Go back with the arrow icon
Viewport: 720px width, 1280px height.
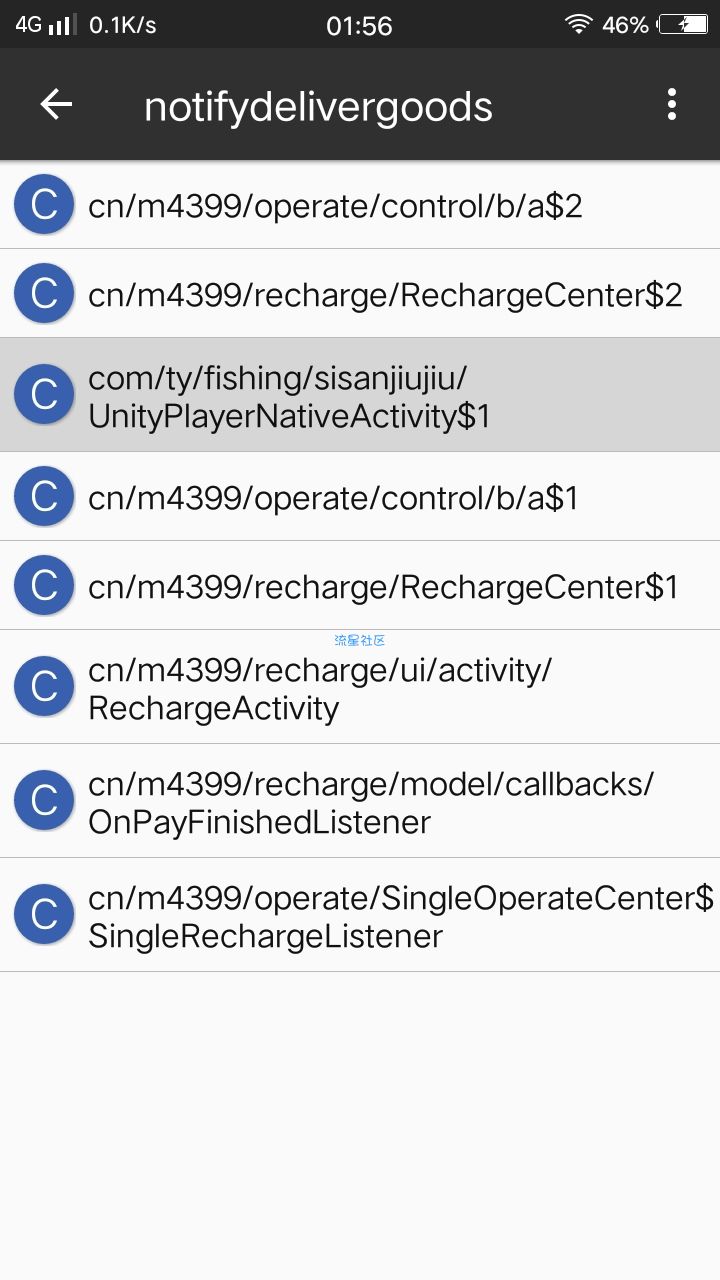56,104
